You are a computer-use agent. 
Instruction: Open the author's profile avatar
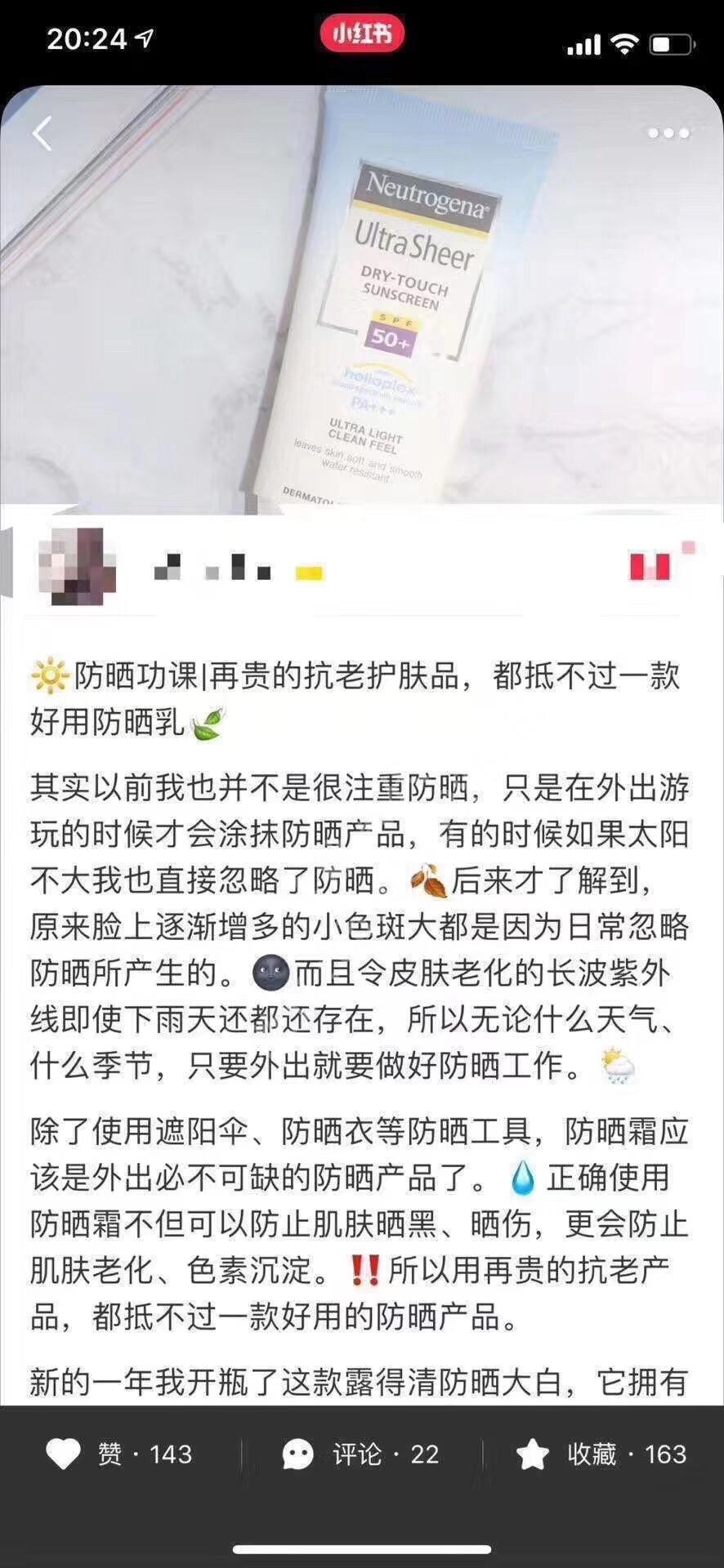click(76, 566)
